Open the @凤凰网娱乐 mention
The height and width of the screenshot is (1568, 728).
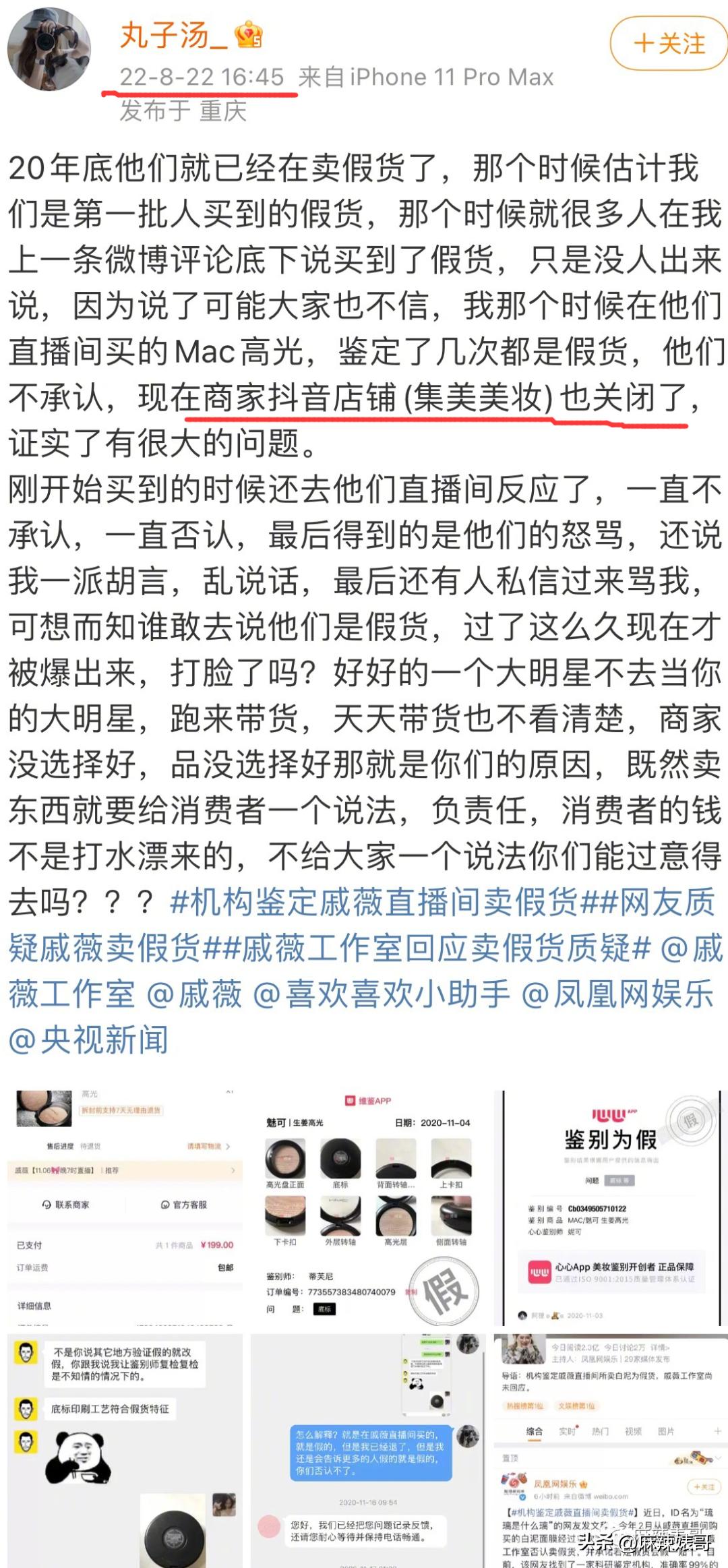pyautogui.click(x=617, y=994)
